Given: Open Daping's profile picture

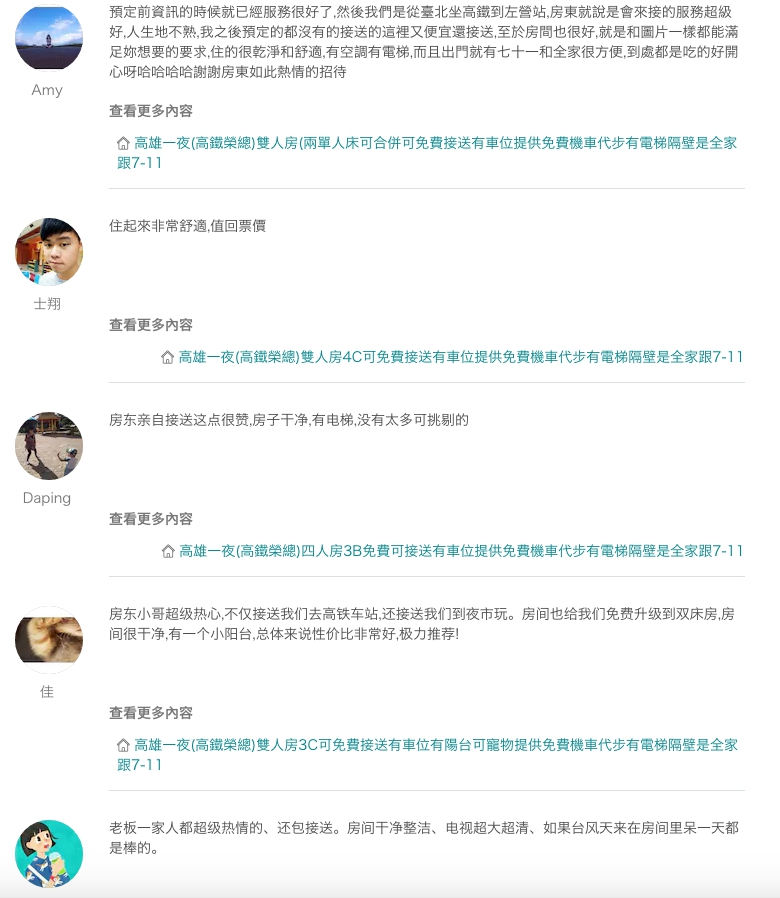Looking at the screenshot, I should (x=49, y=446).
